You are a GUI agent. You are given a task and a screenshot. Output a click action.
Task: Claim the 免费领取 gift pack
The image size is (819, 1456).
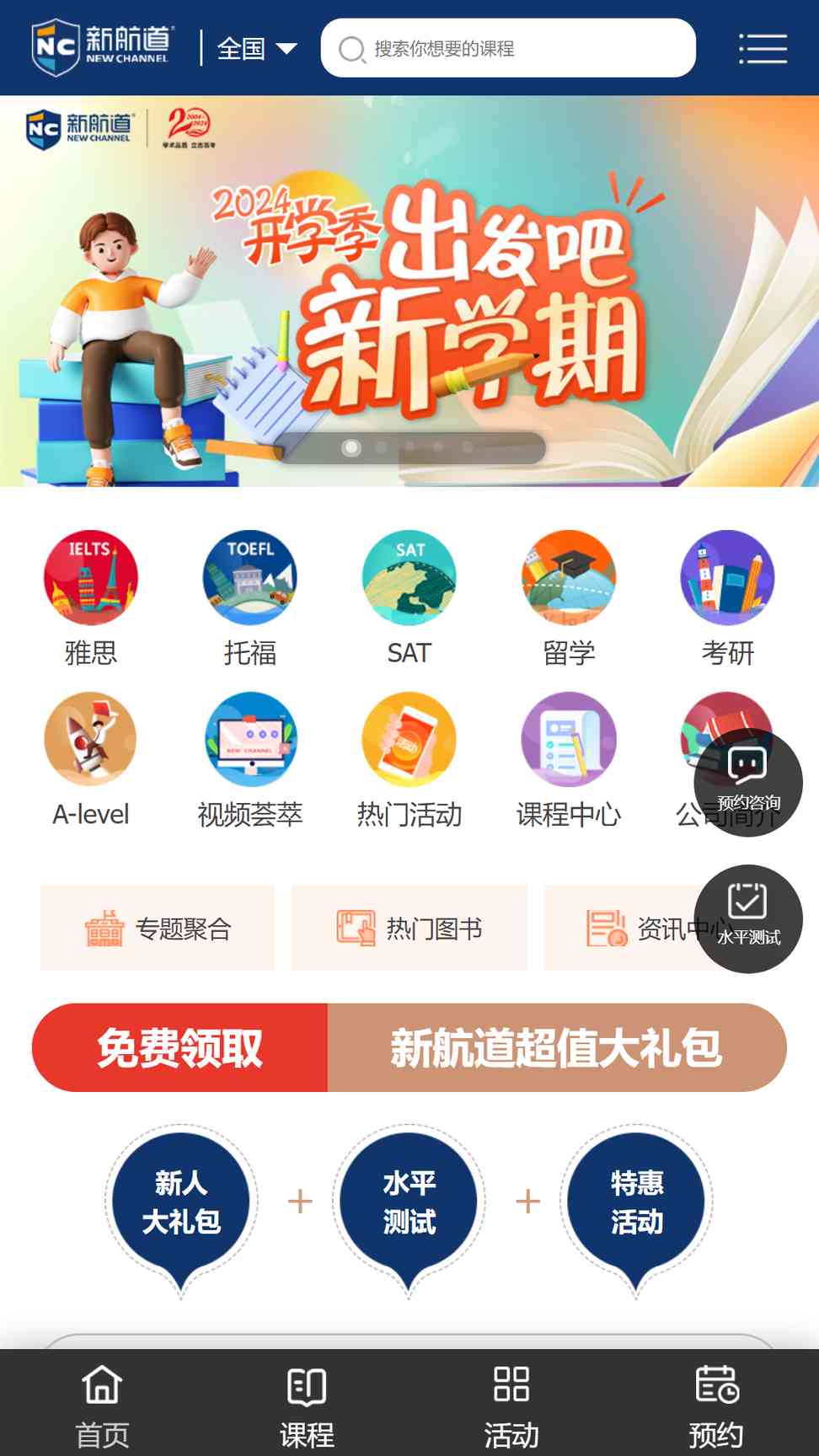(x=179, y=1047)
